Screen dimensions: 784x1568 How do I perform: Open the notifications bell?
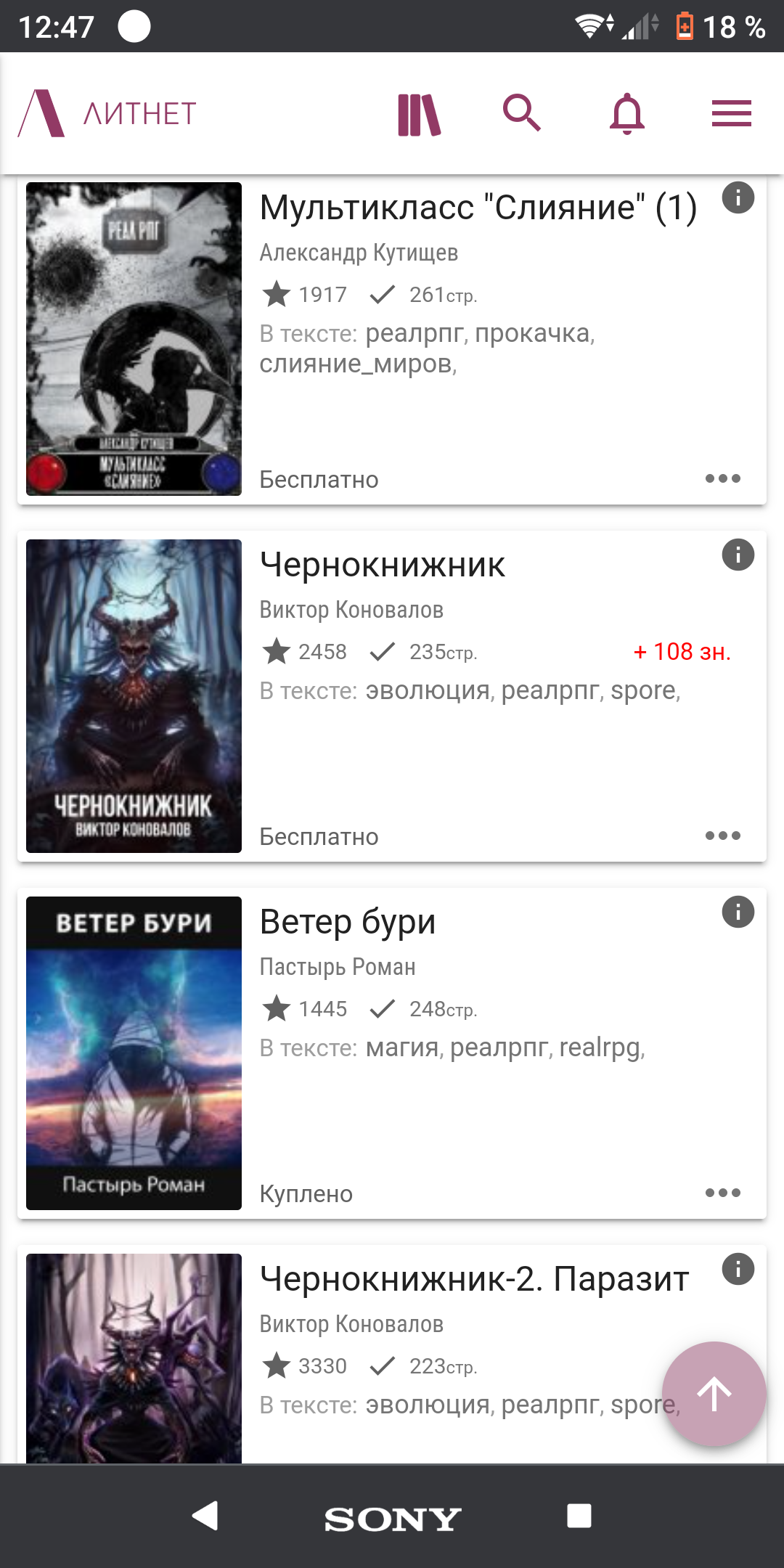pyautogui.click(x=627, y=114)
